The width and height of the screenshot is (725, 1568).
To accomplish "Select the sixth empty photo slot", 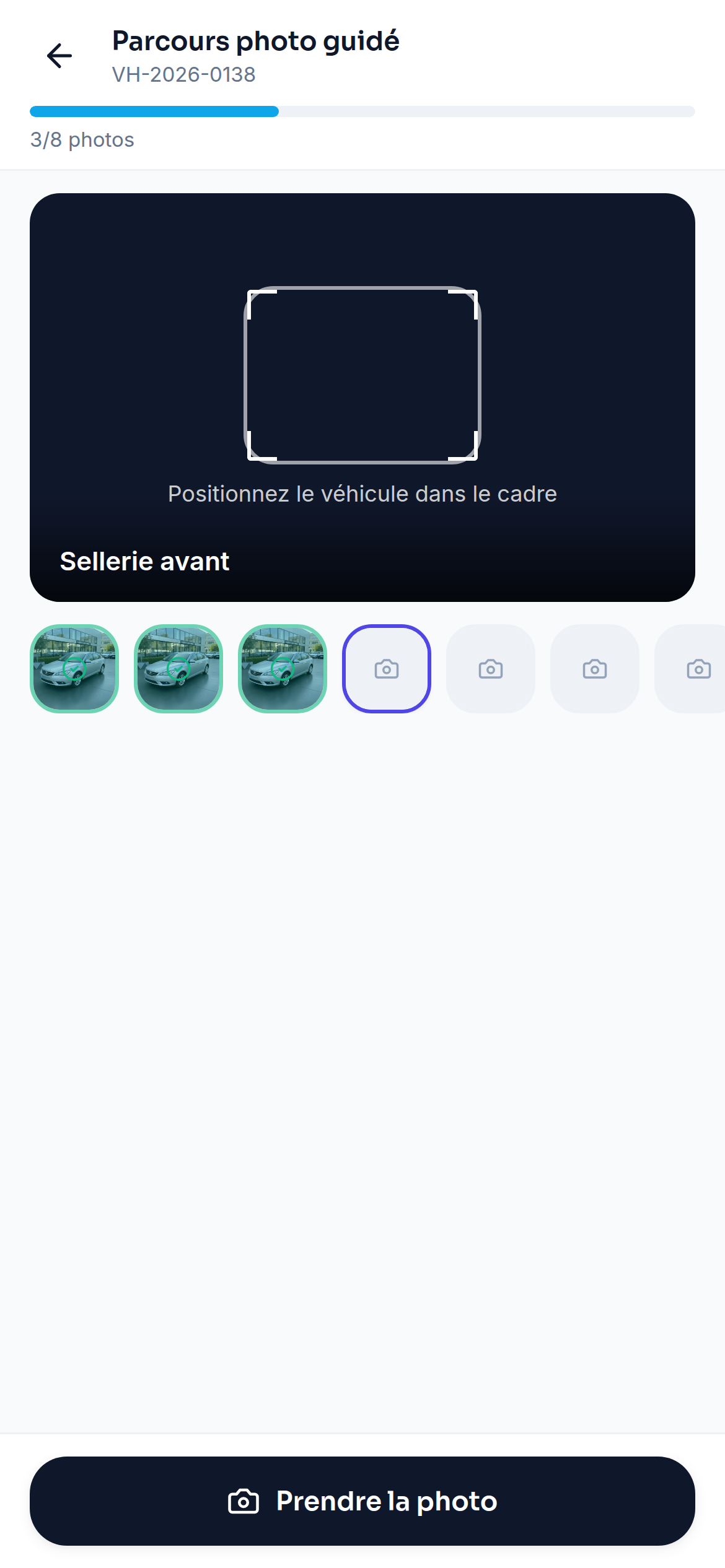I will (x=595, y=669).
